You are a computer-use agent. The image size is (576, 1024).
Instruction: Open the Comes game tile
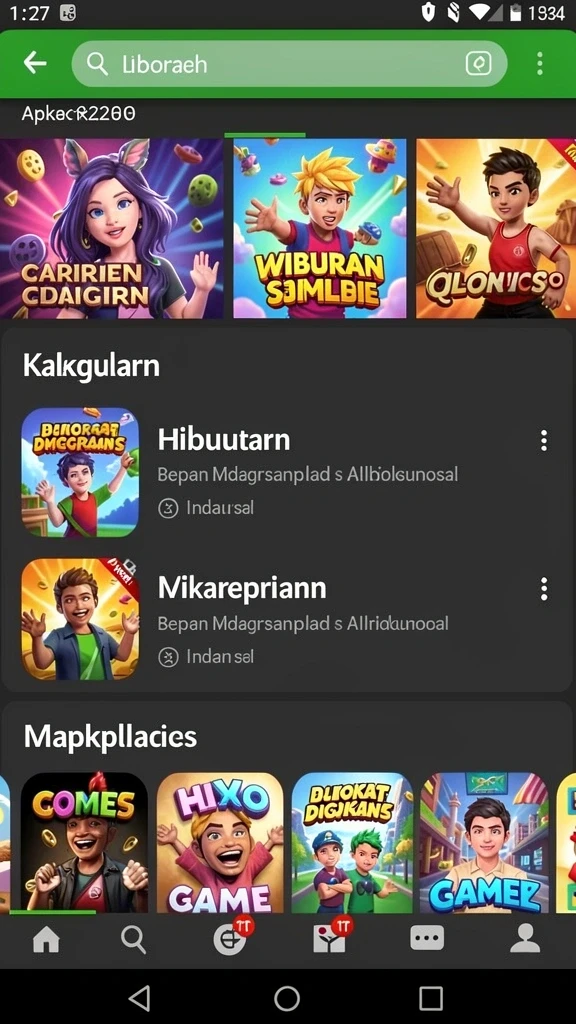84,842
